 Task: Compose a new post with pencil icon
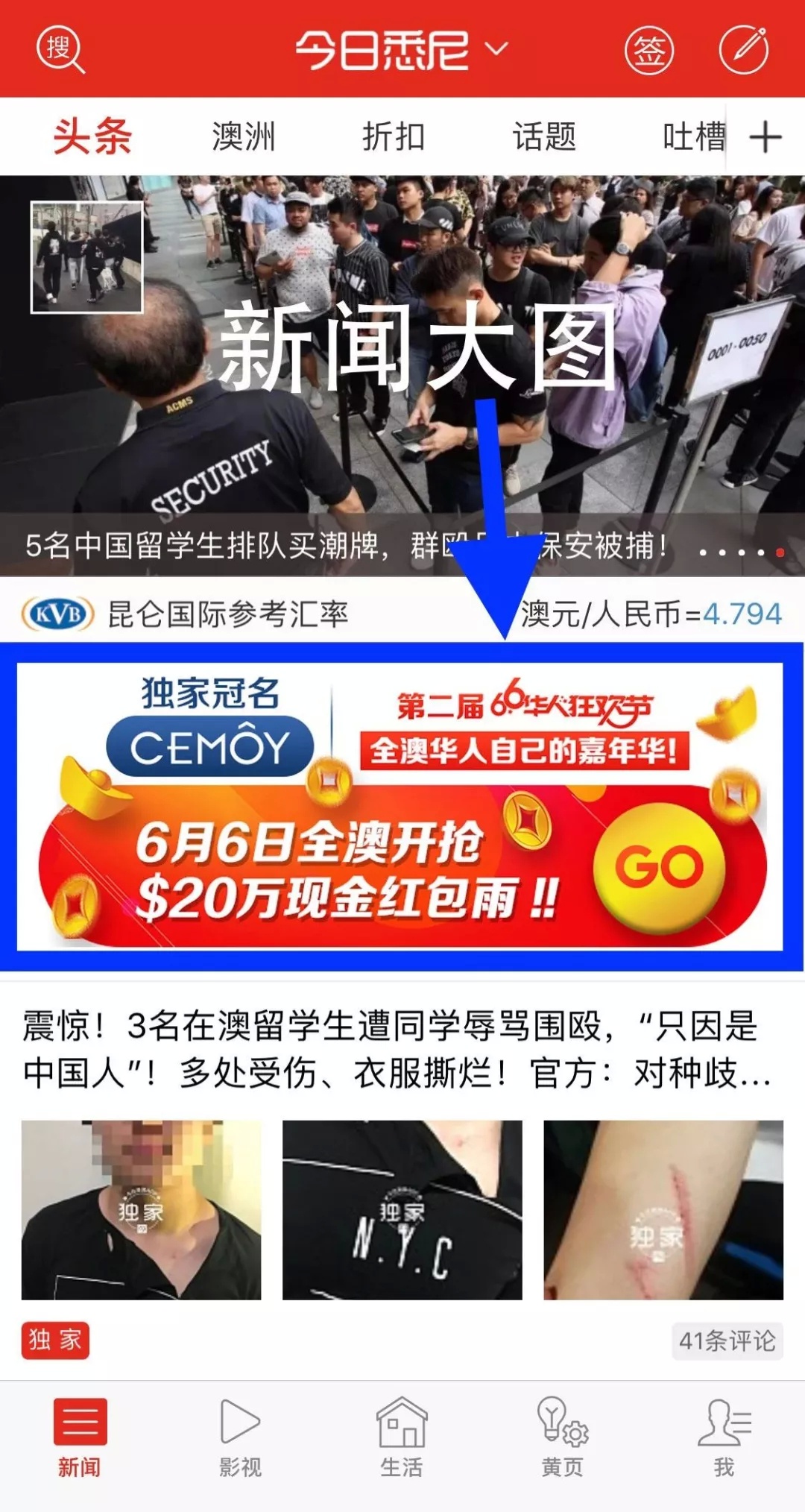[x=743, y=51]
